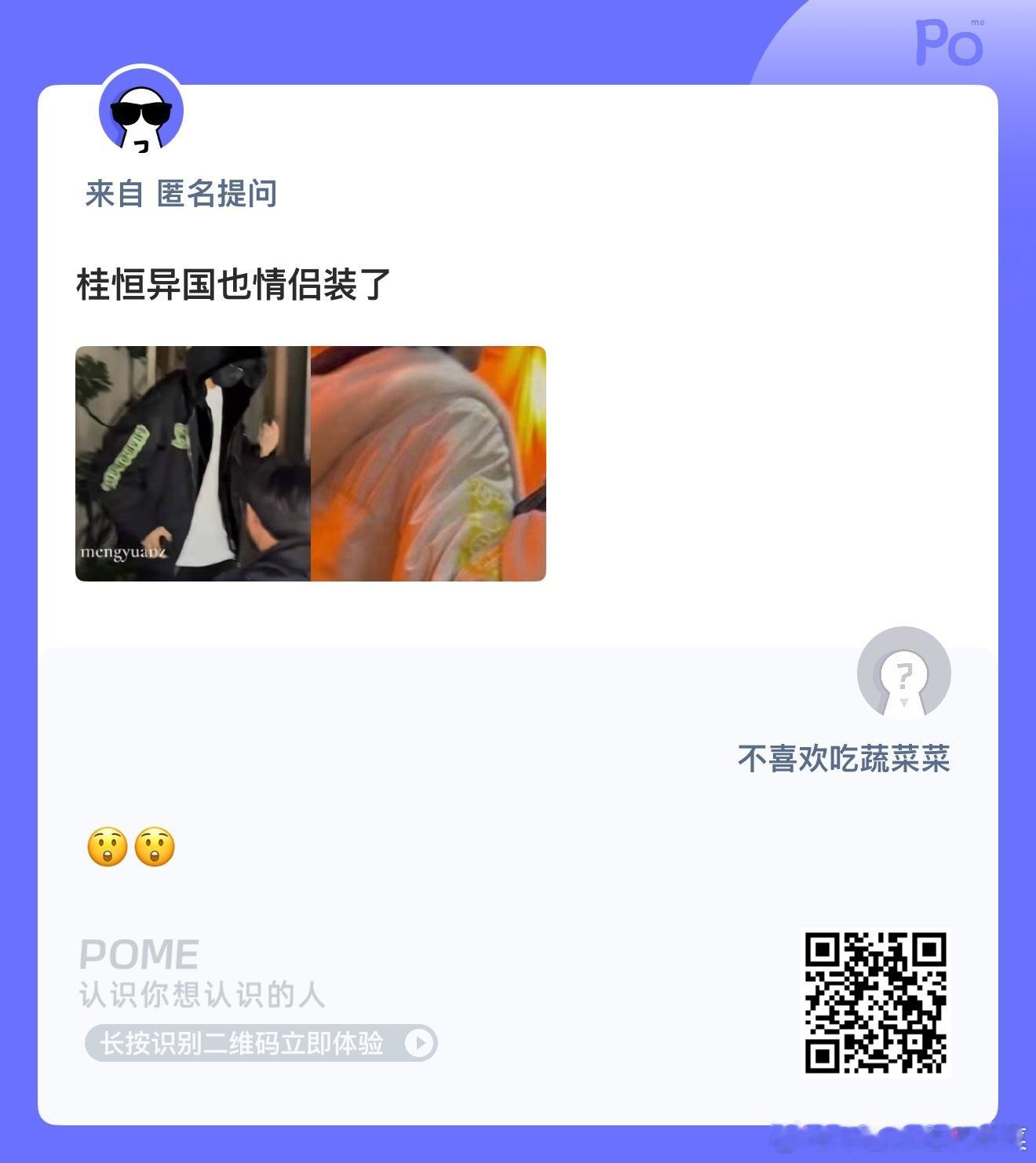Open the right photo with orange jacket
Image resolution: width=1036 pixels, height=1163 pixels.
pyautogui.click(x=428, y=463)
